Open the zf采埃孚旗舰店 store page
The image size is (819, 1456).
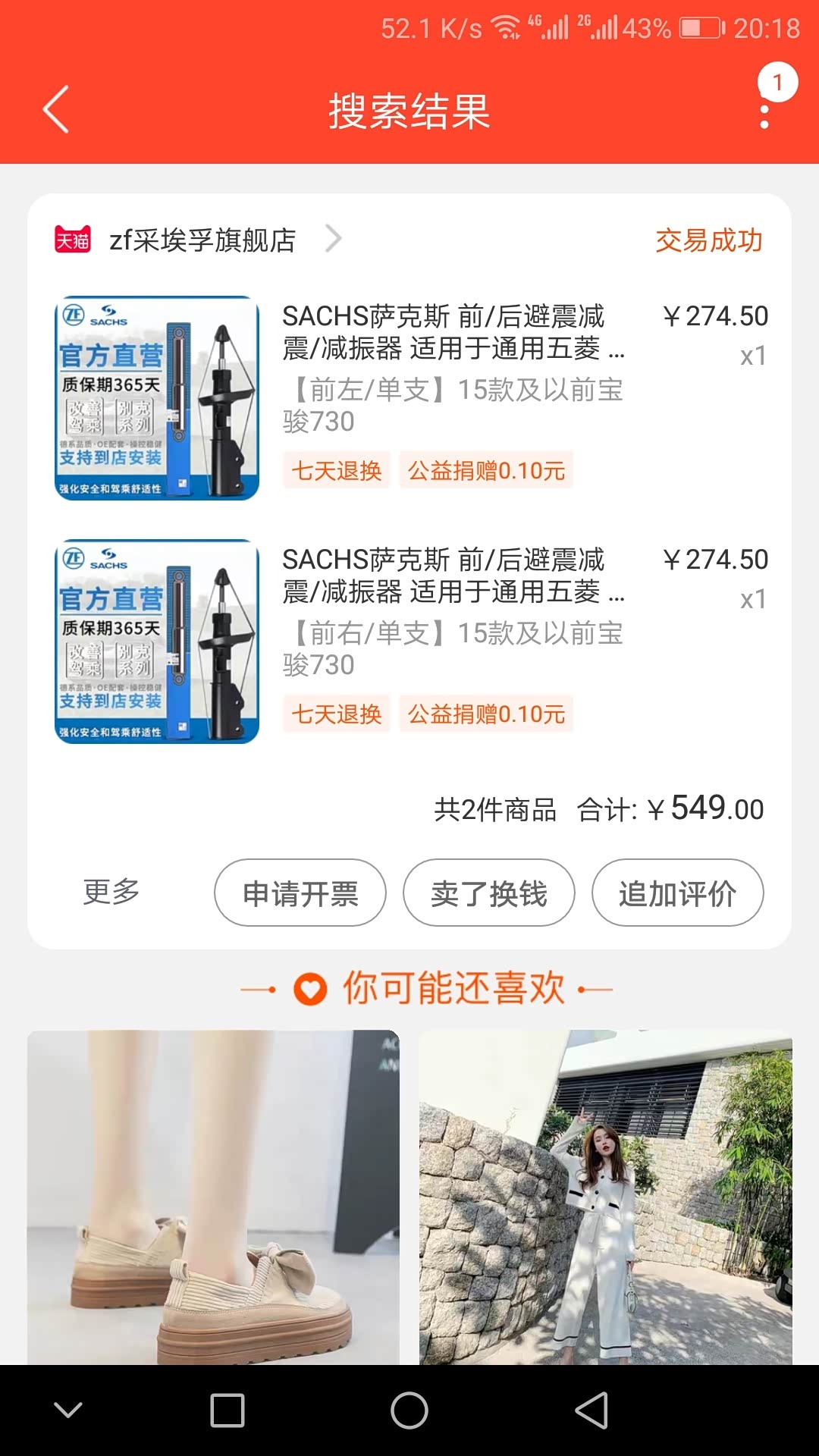pos(202,240)
